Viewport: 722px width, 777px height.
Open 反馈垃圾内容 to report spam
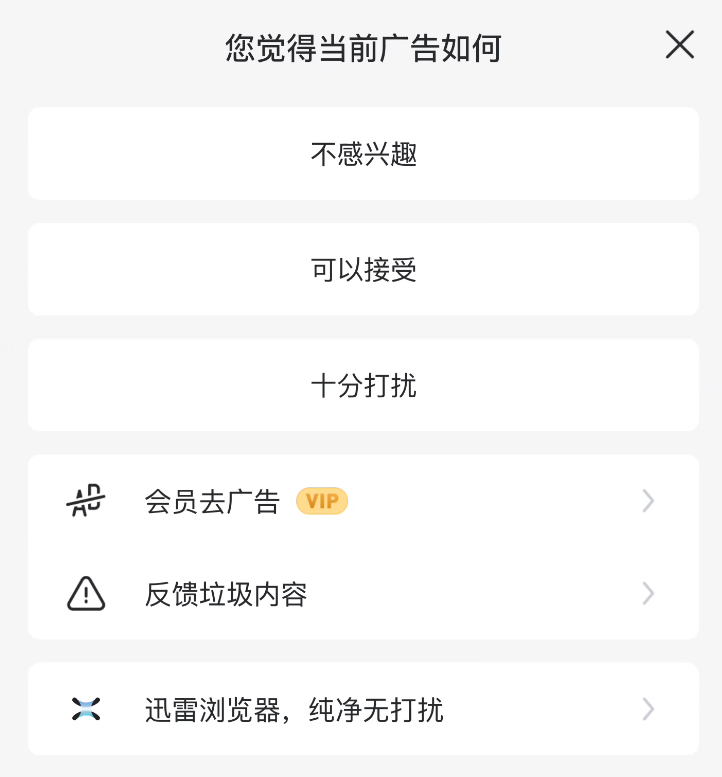pyautogui.click(x=363, y=594)
